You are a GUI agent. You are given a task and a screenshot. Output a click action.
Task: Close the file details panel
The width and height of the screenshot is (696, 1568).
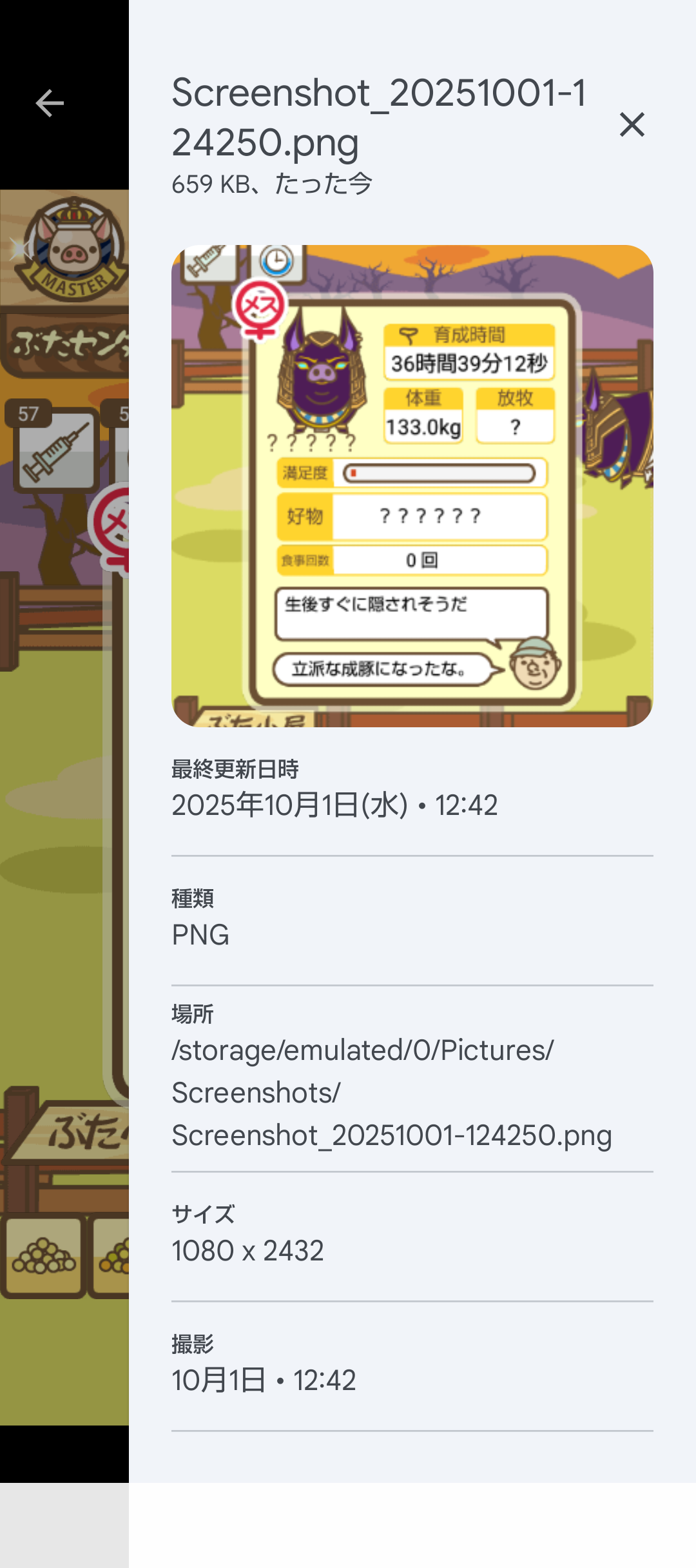tap(632, 124)
